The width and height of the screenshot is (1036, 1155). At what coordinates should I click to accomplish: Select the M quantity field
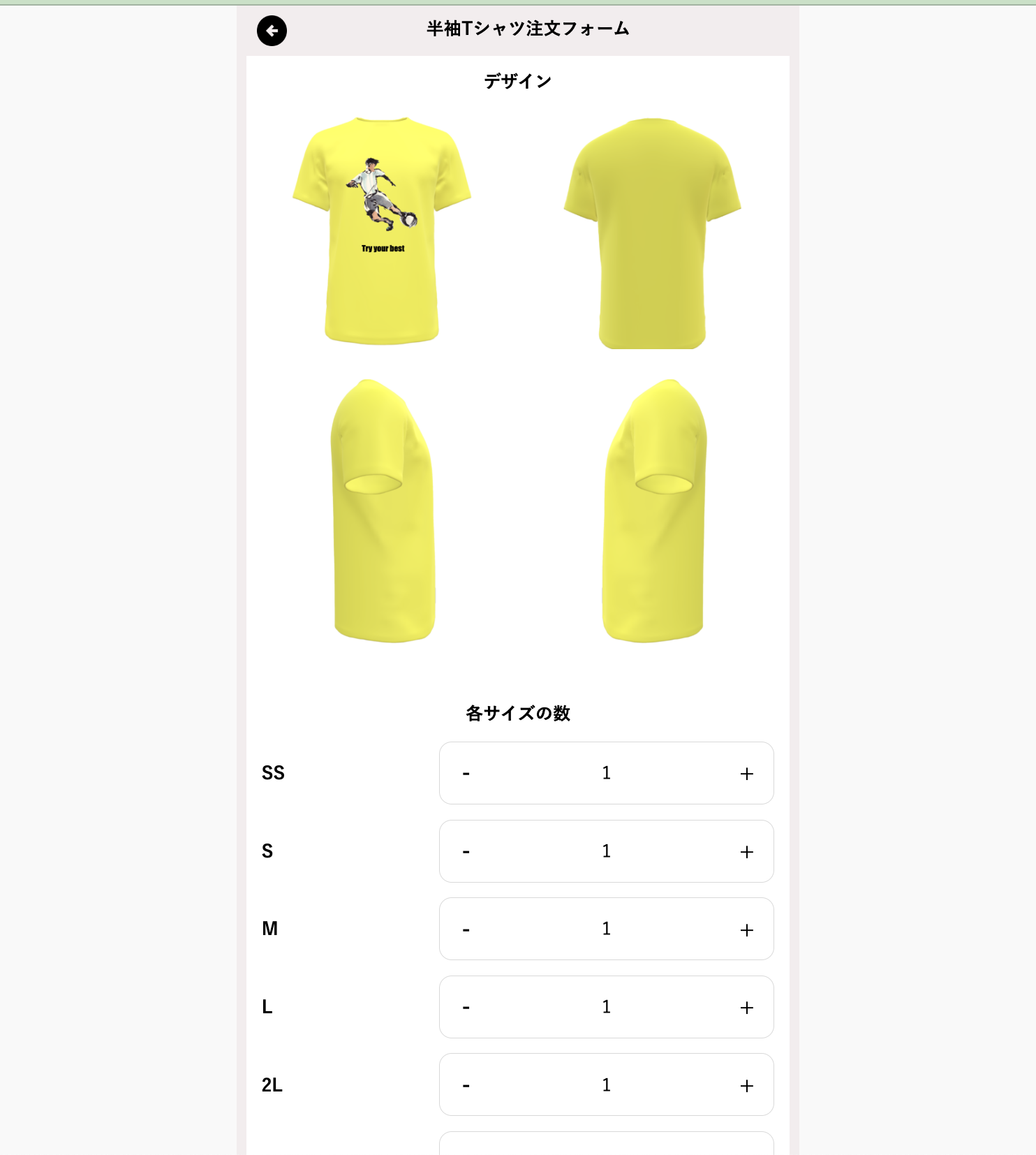click(x=606, y=929)
